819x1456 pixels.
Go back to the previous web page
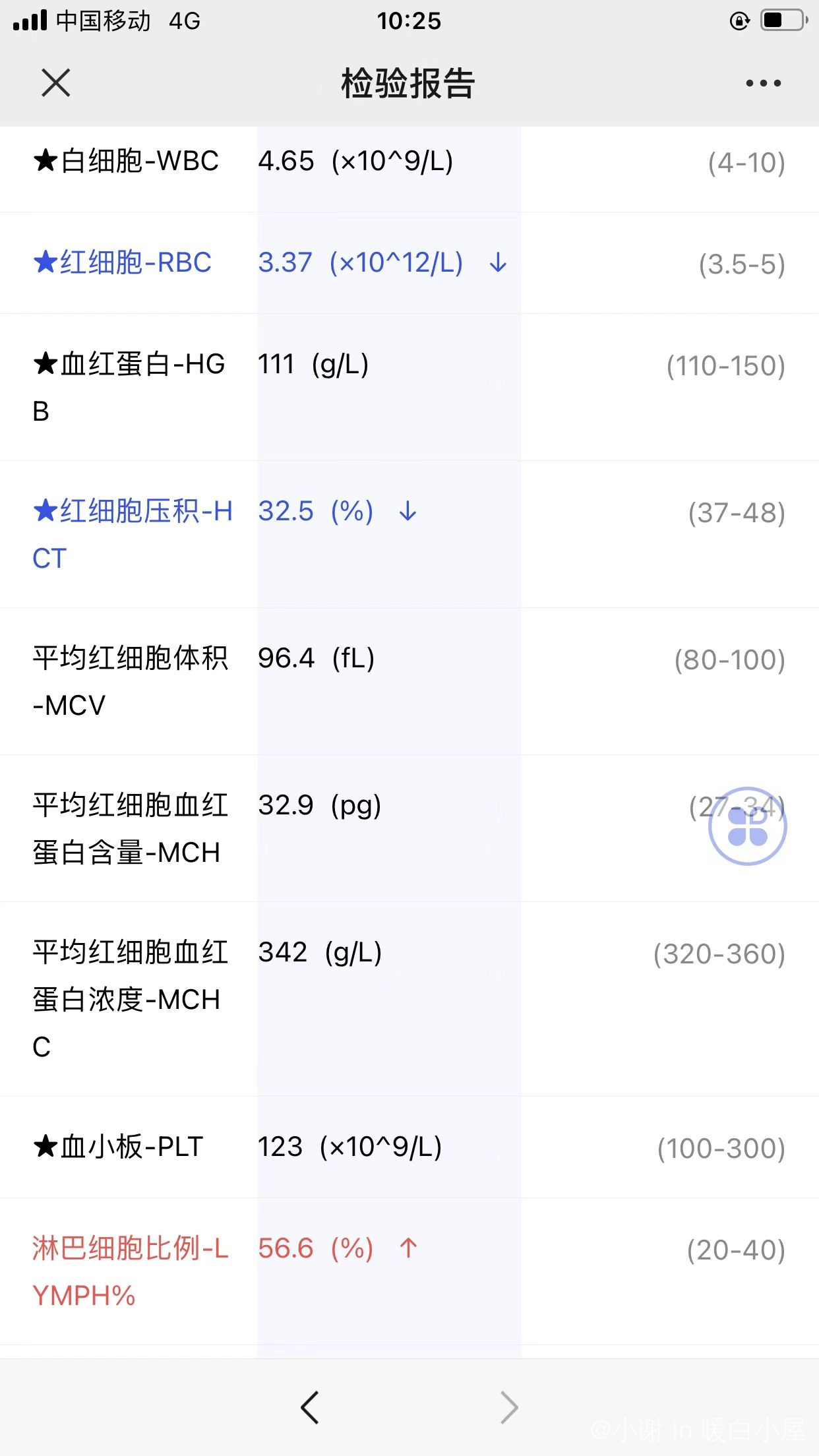click(310, 1408)
